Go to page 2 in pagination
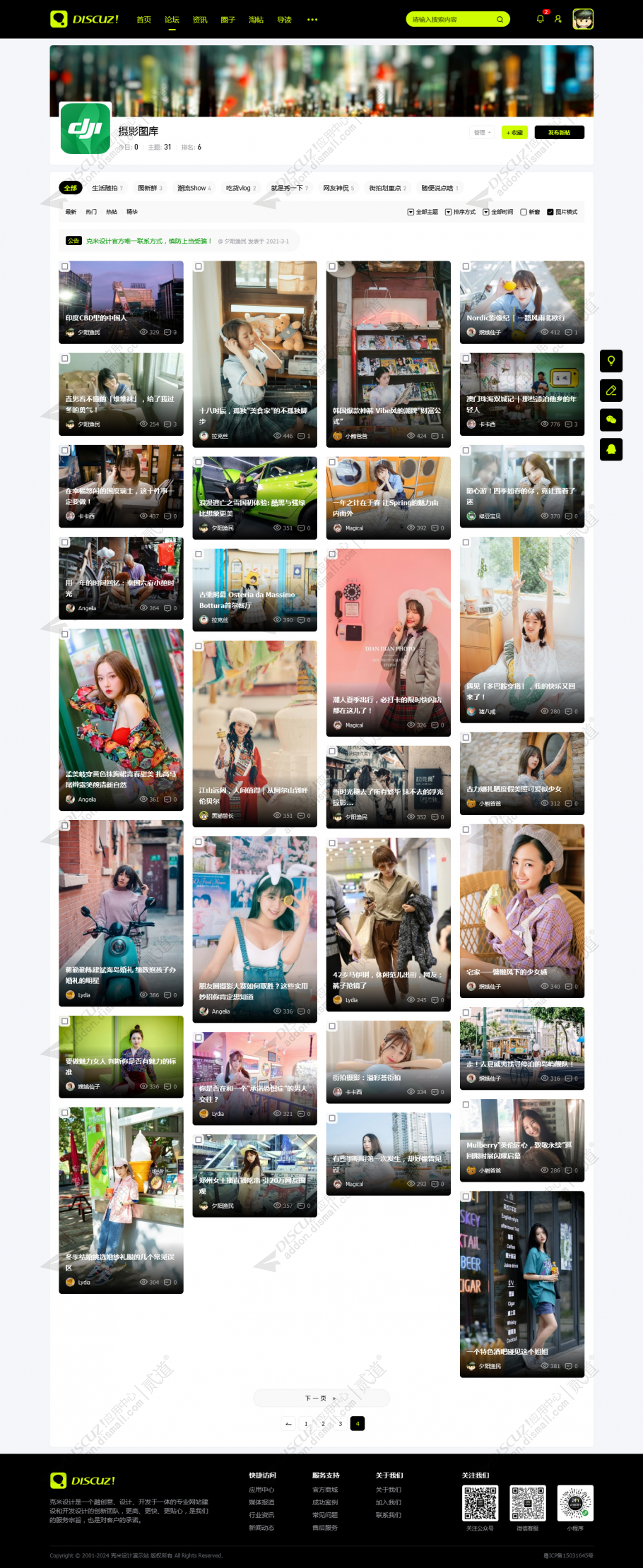The height and width of the screenshot is (1568, 643). tap(323, 1423)
